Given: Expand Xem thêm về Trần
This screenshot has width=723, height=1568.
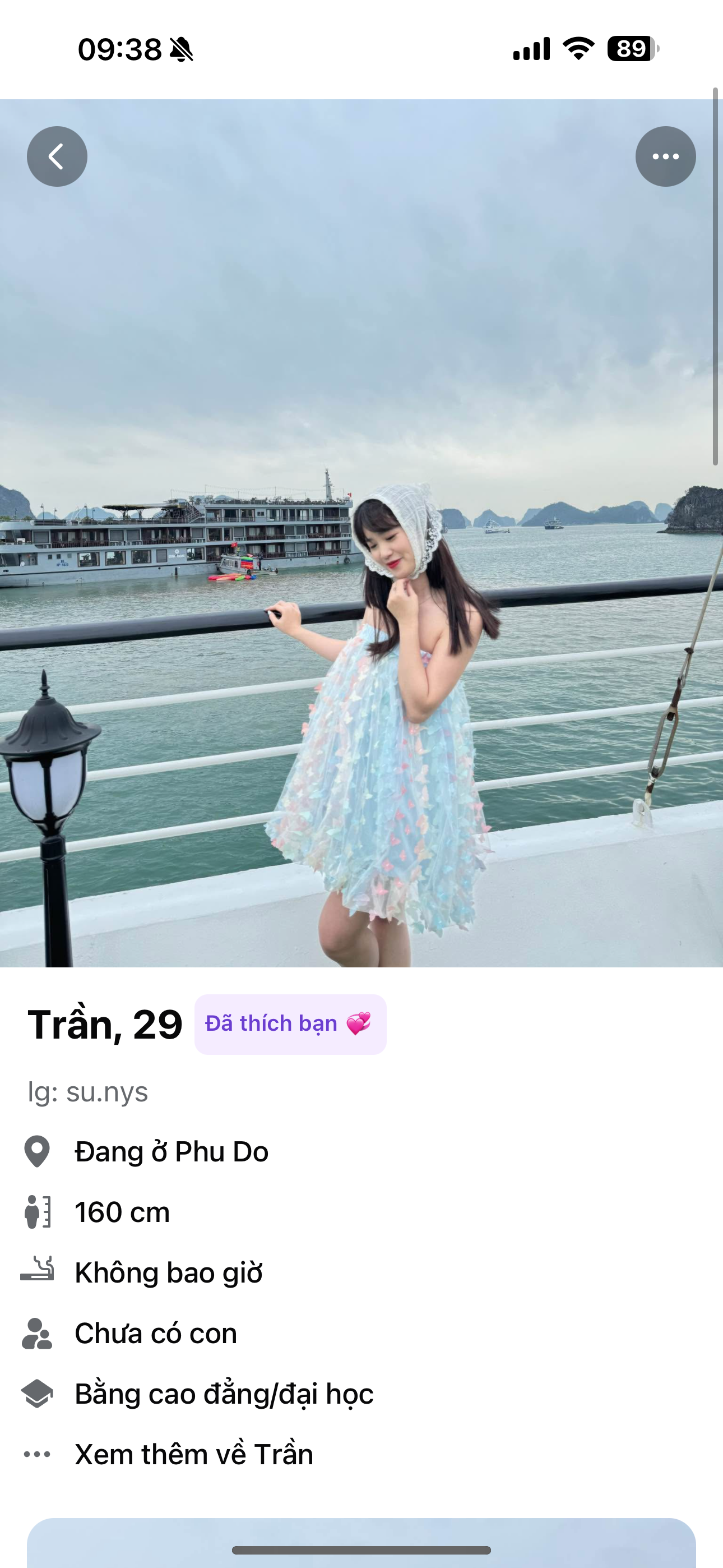Looking at the screenshot, I should [x=193, y=1454].
